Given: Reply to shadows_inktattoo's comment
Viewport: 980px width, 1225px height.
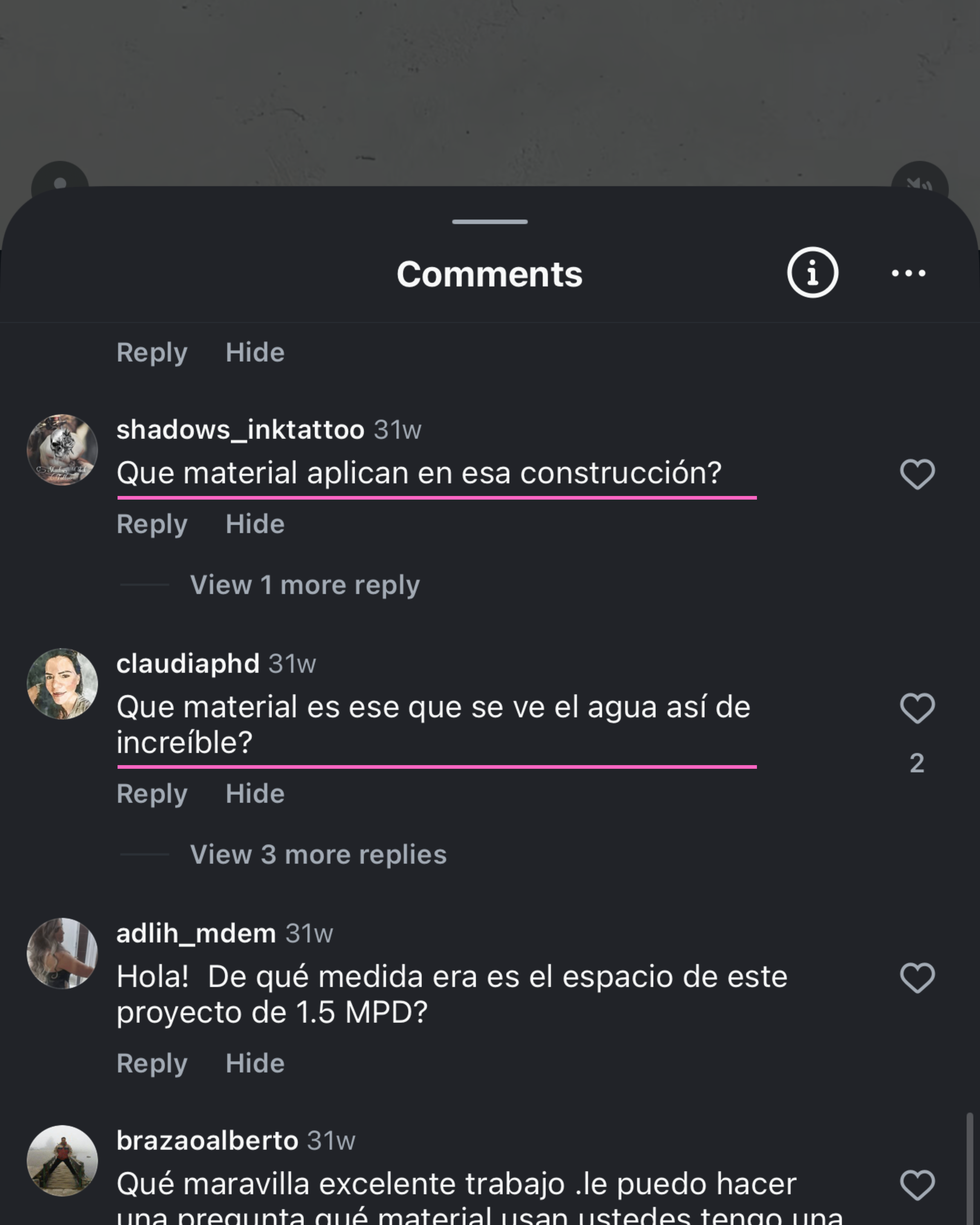Looking at the screenshot, I should (152, 524).
